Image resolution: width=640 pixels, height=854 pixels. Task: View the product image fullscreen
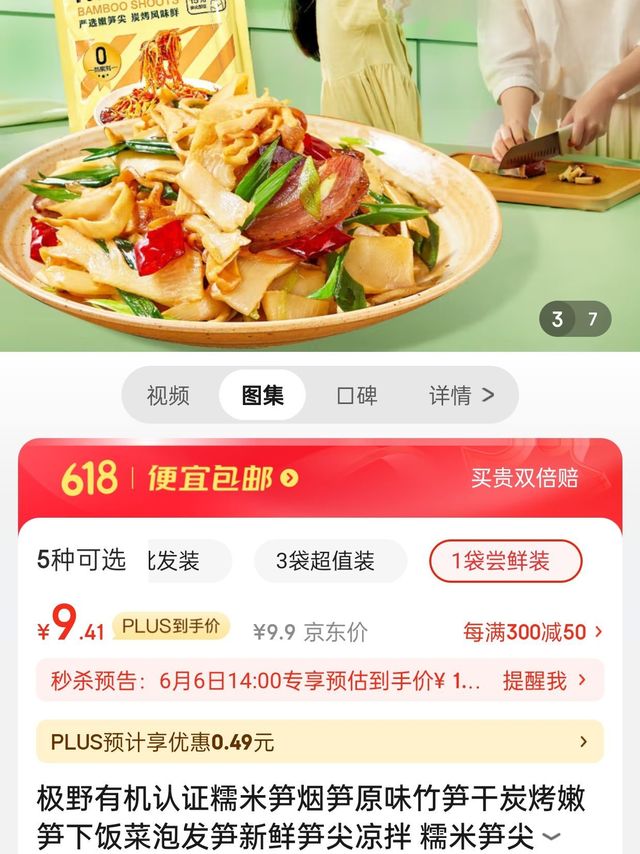click(320, 175)
